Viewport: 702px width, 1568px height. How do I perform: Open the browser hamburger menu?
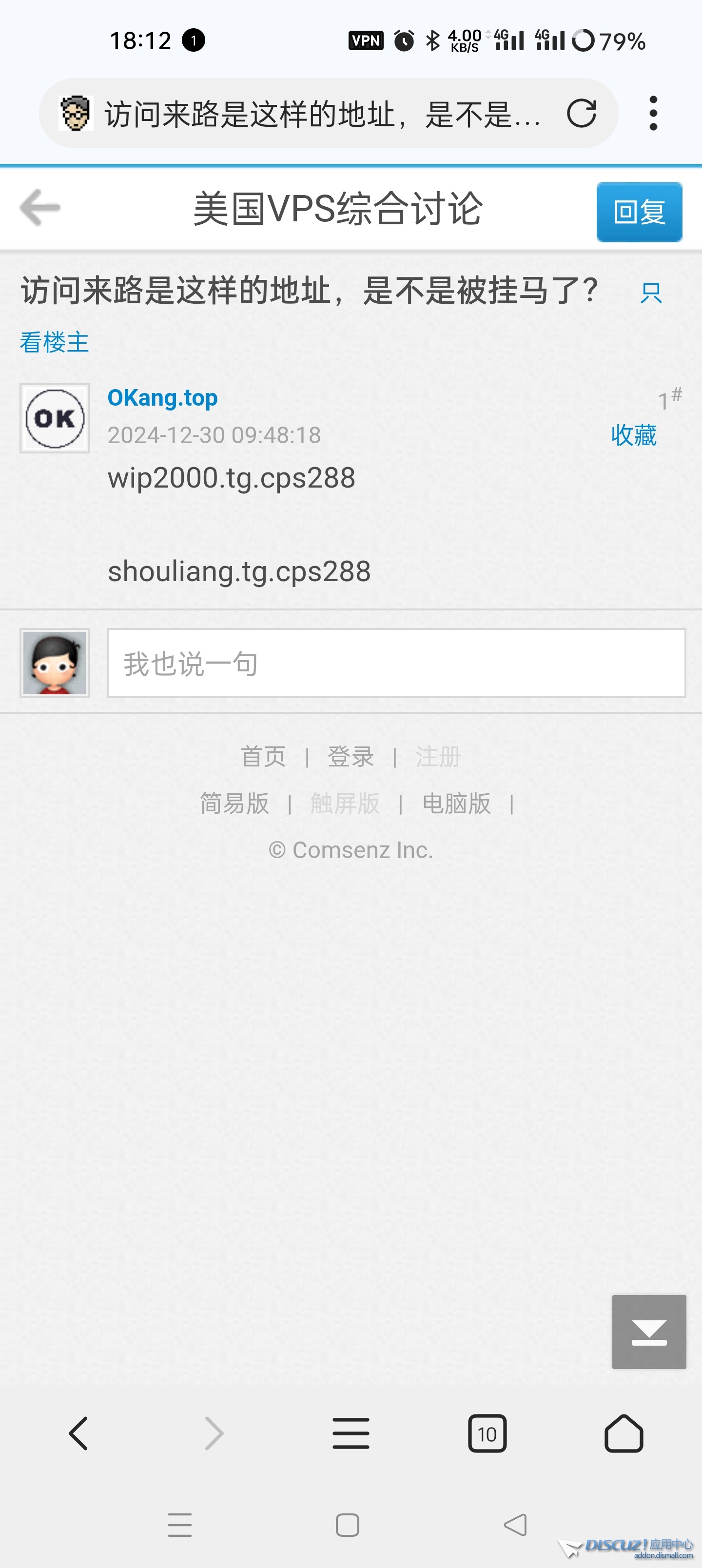tap(351, 1433)
